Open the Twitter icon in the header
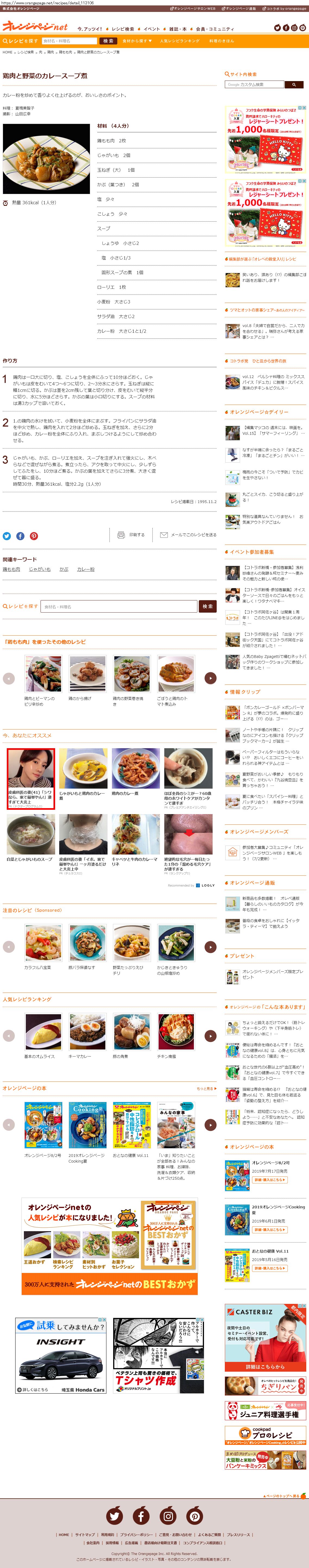The width and height of the screenshot is (309, 1568). pos(277,28)
